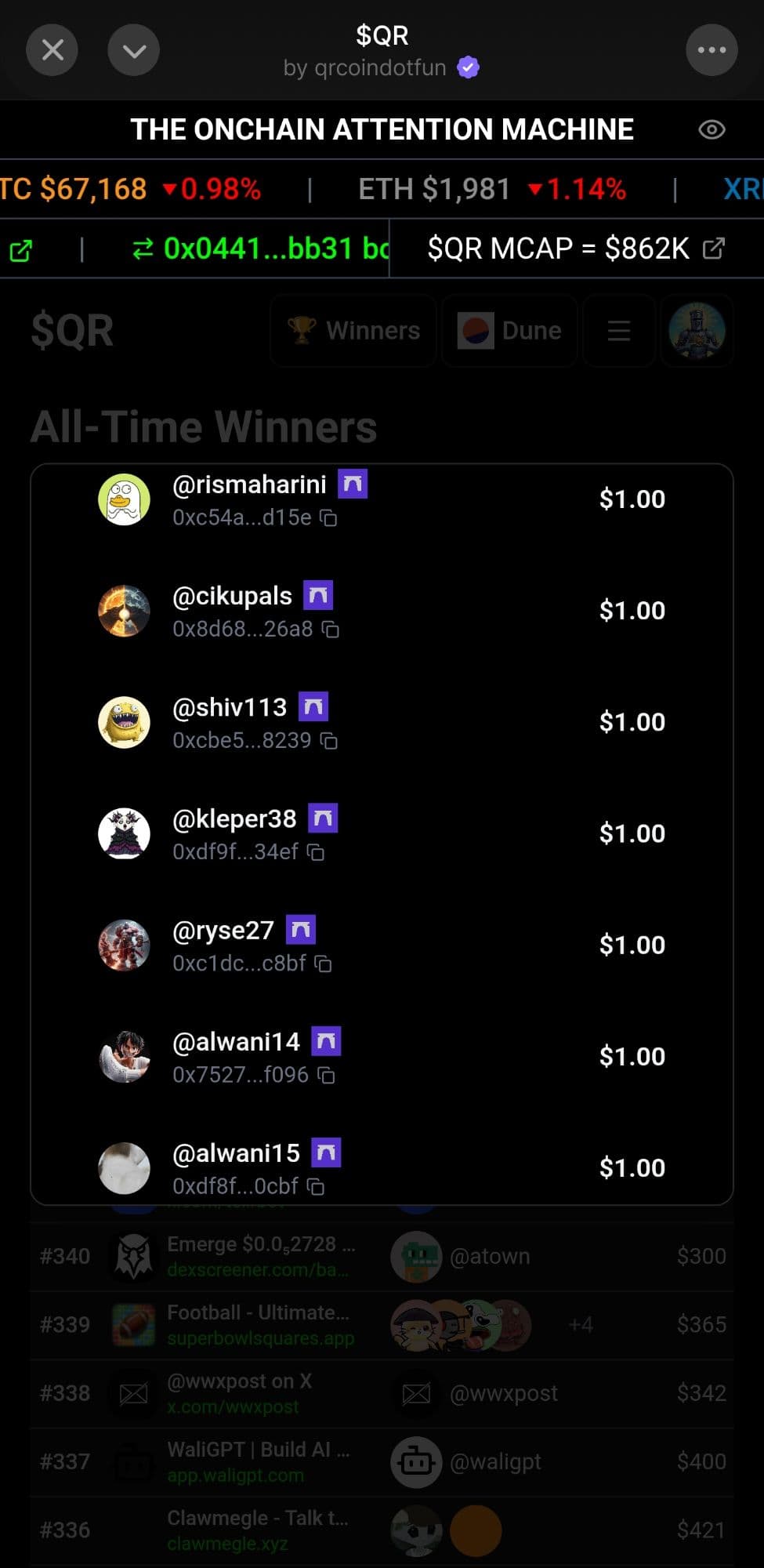Copy @shiv113's wallet address

pyautogui.click(x=329, y=741)
